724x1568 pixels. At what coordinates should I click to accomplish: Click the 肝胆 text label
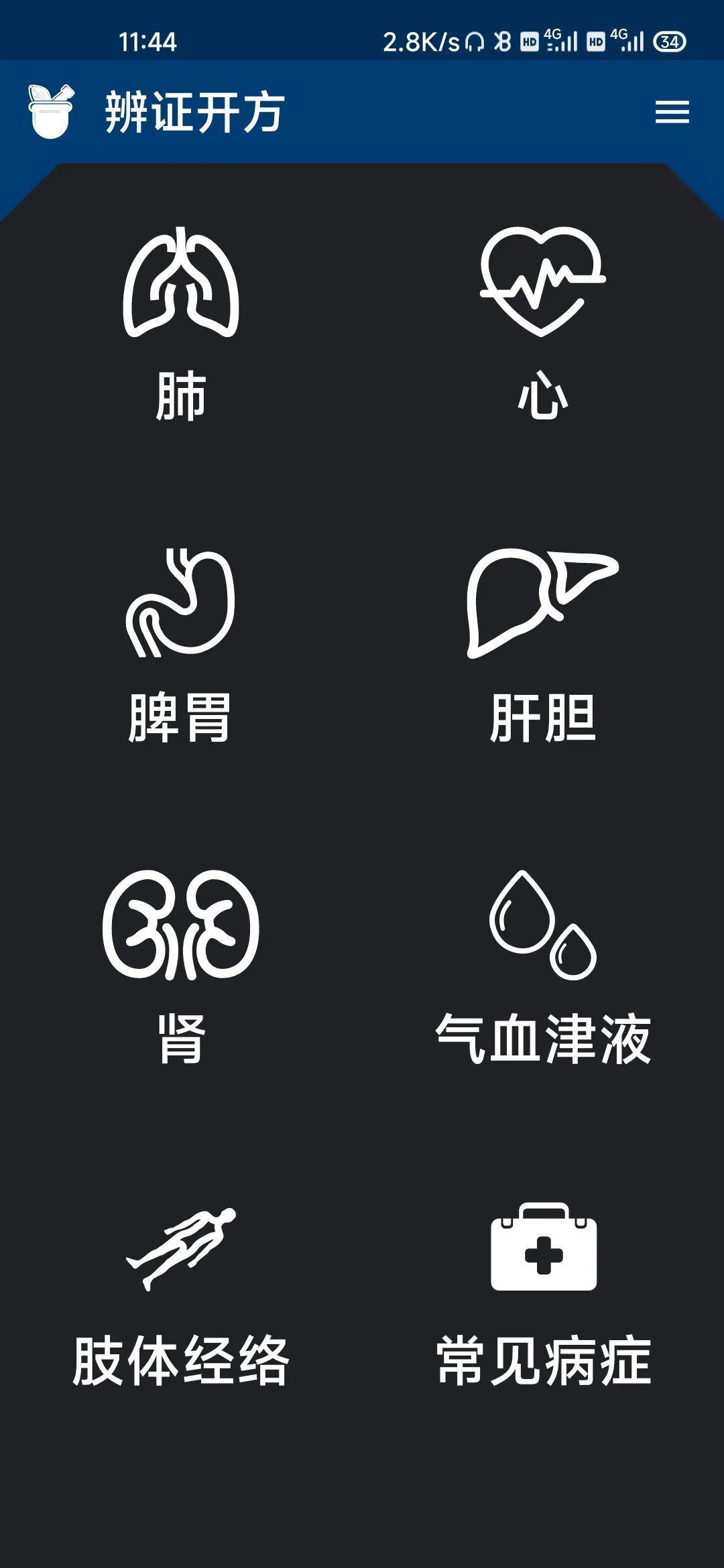[543, 717]
